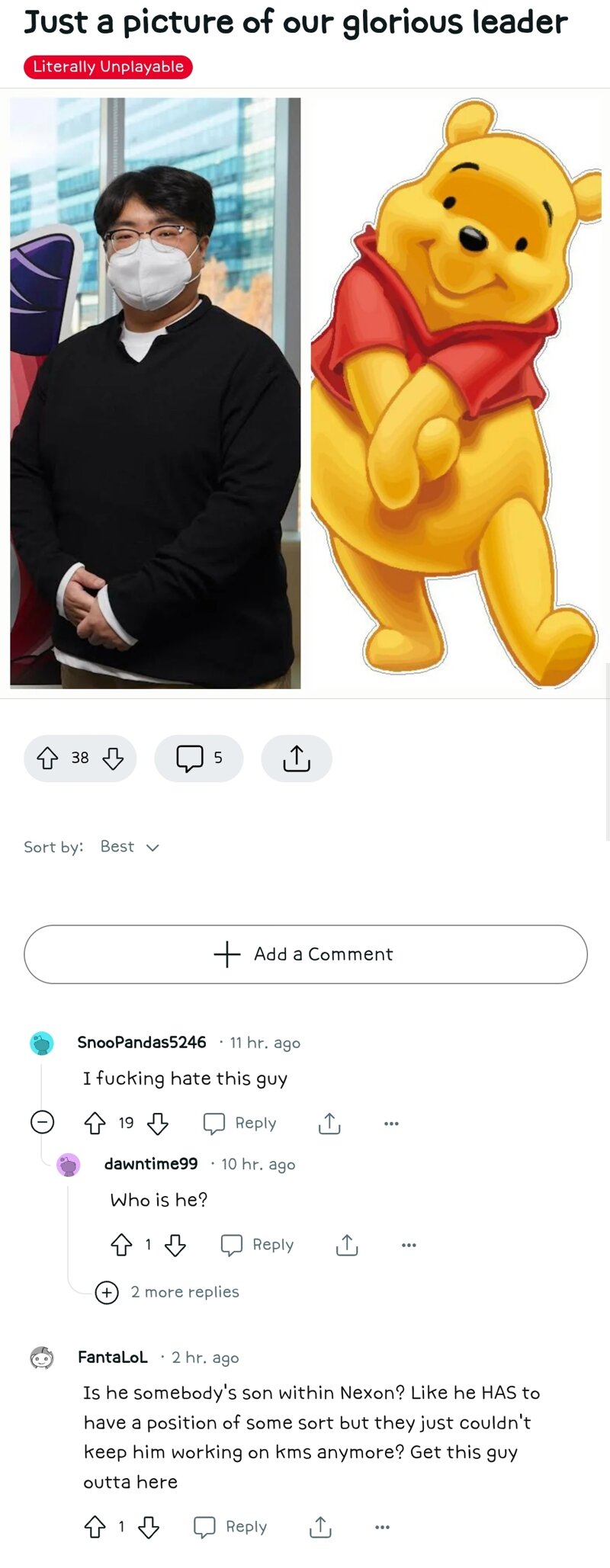Tap Add a Comment

(305, 954)
